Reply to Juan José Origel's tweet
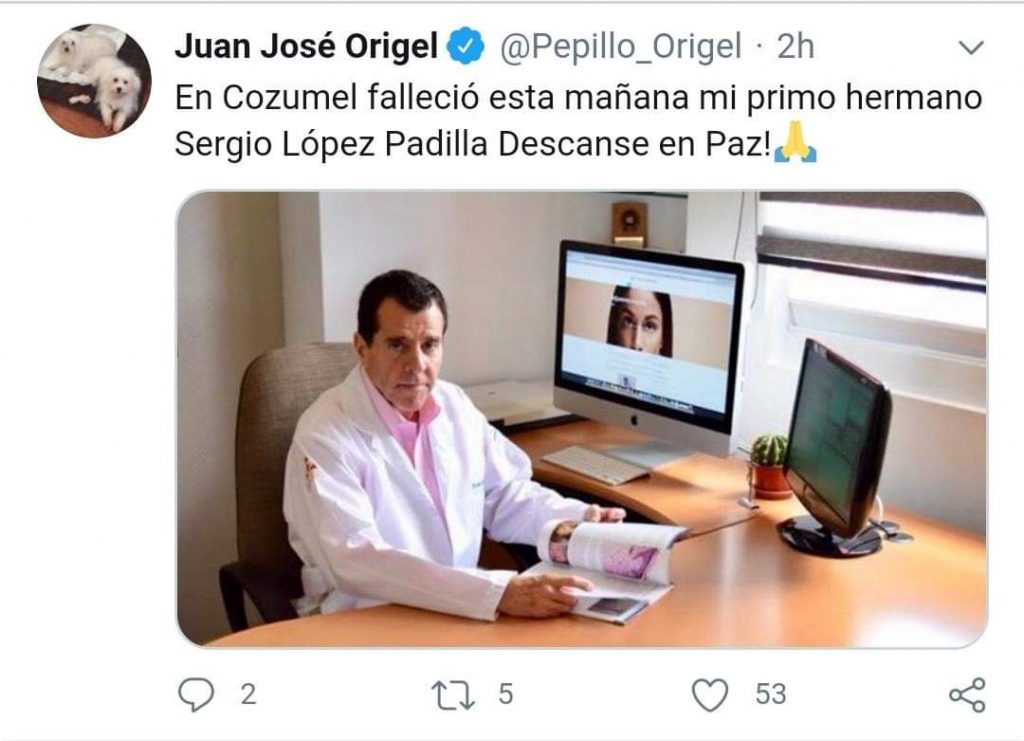This screenshot has height=741, width=1024. click(195, 694)
